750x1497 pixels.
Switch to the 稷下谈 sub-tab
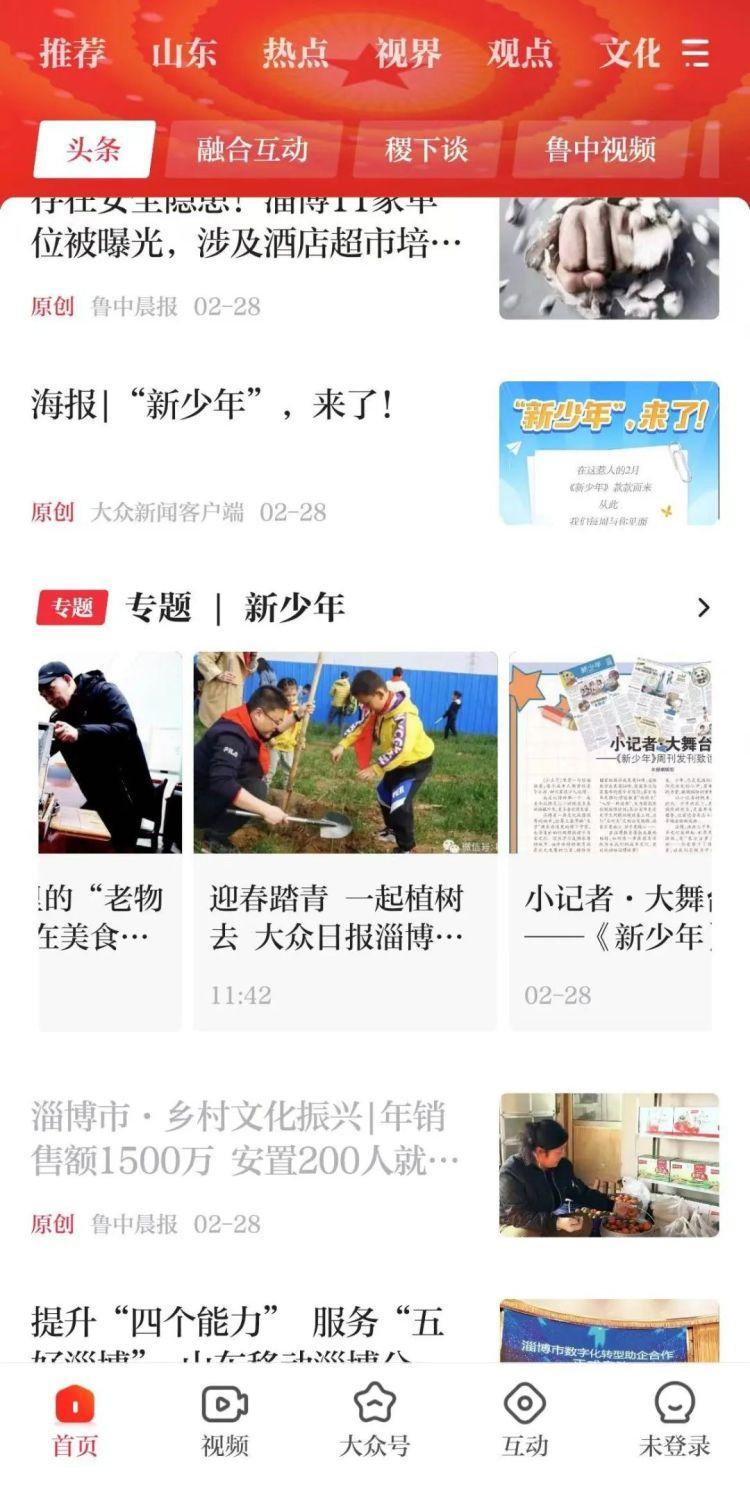426,150
